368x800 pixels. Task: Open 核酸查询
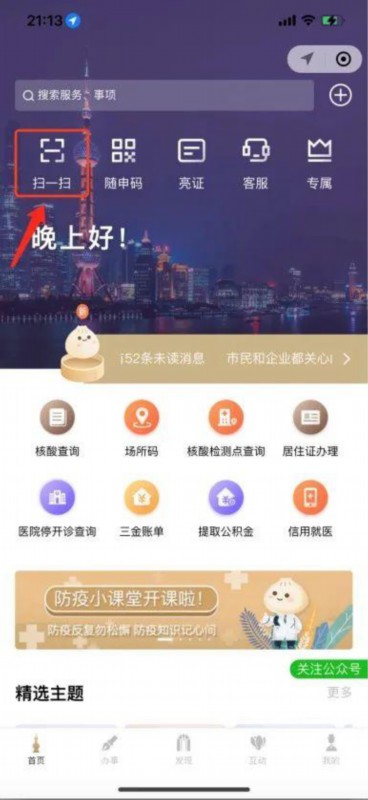(x=57, y=429)
